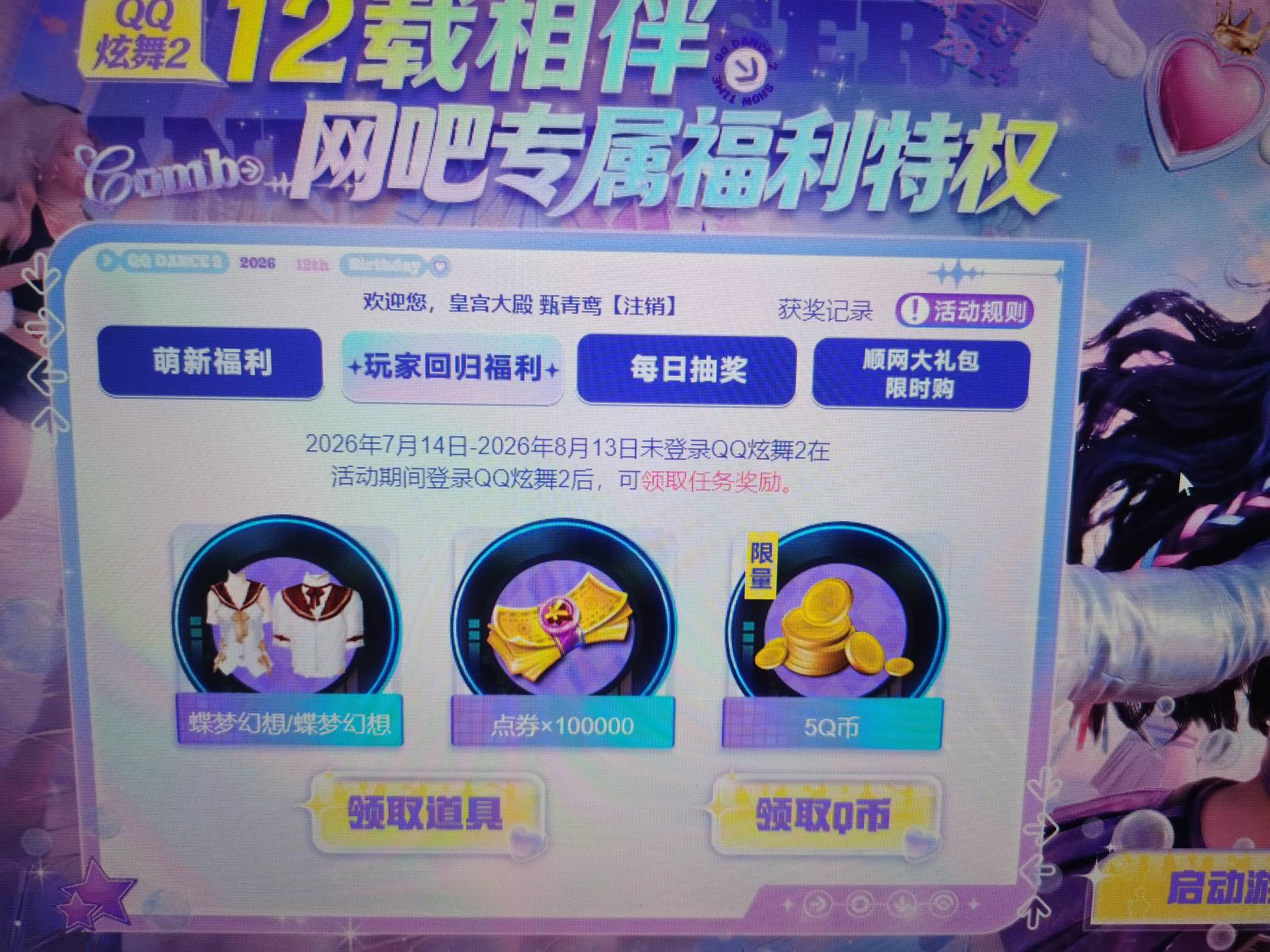1270x952 pixels.
Task: Switch to the 萌新福利 tab
Action: pyautogui.click(x=211, y=363)
